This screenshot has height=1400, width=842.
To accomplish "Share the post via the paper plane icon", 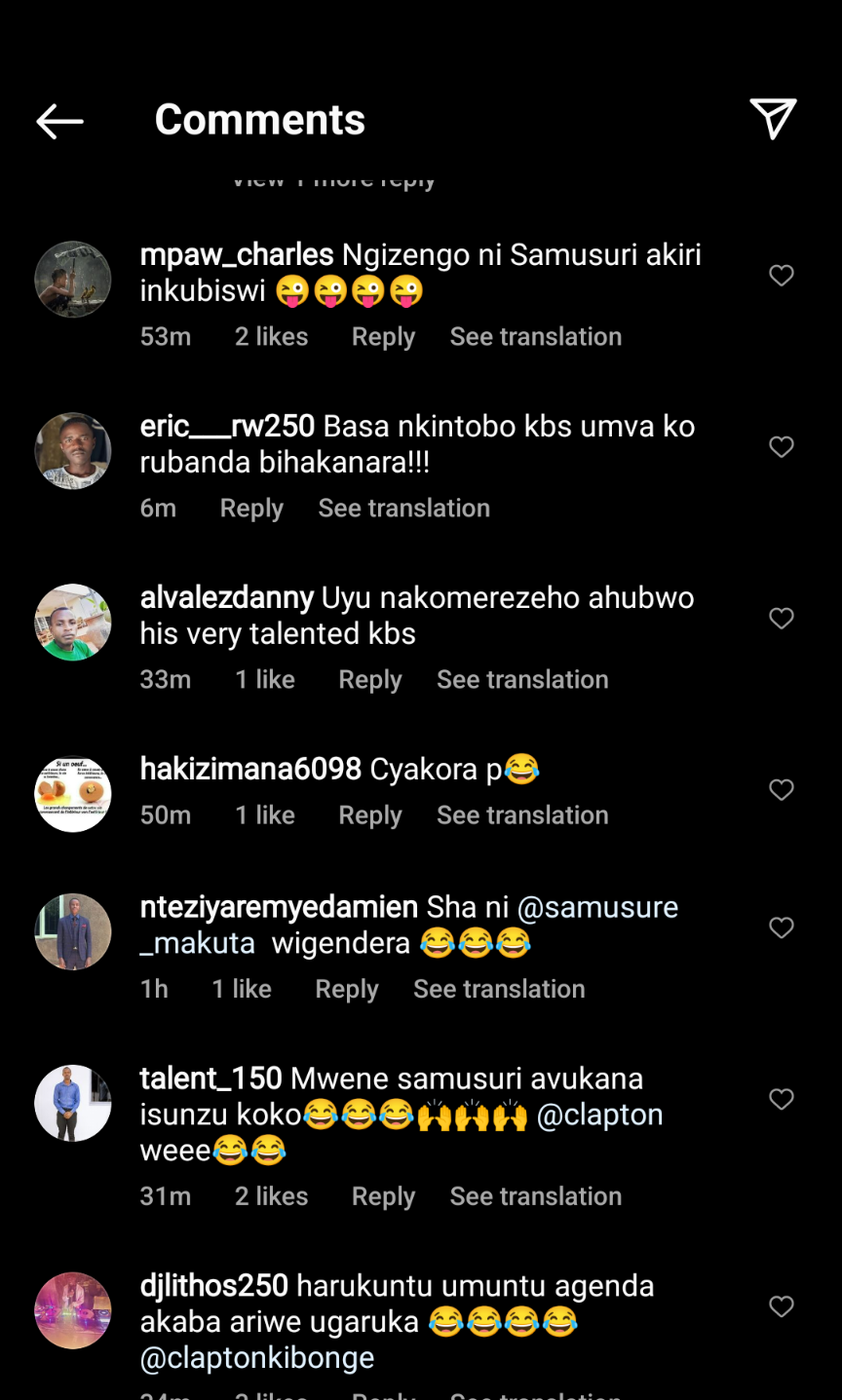I will click(773, 119).
